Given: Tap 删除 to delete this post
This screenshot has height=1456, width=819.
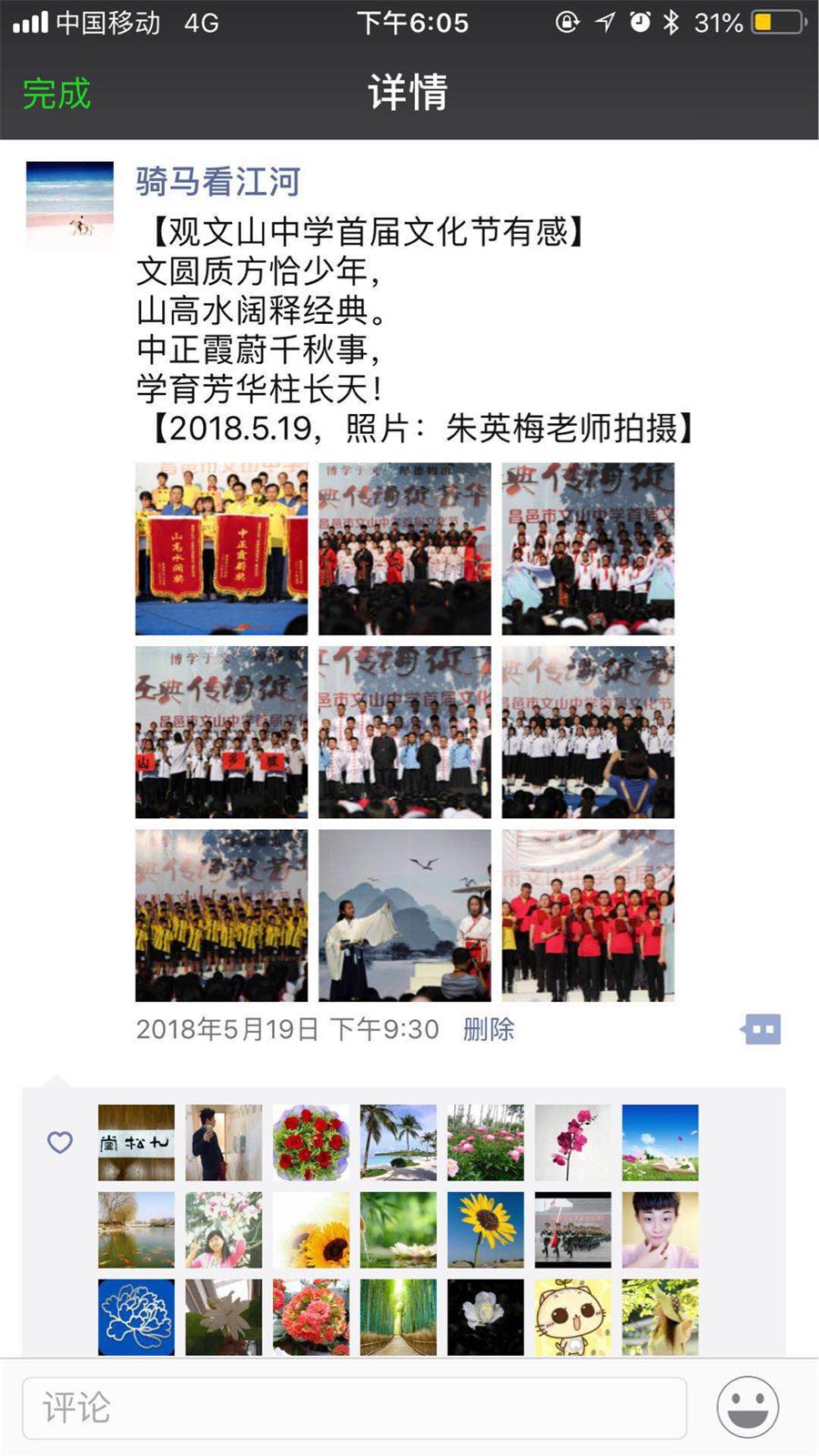Looking at the screenshot, I should coord(489,1029).
